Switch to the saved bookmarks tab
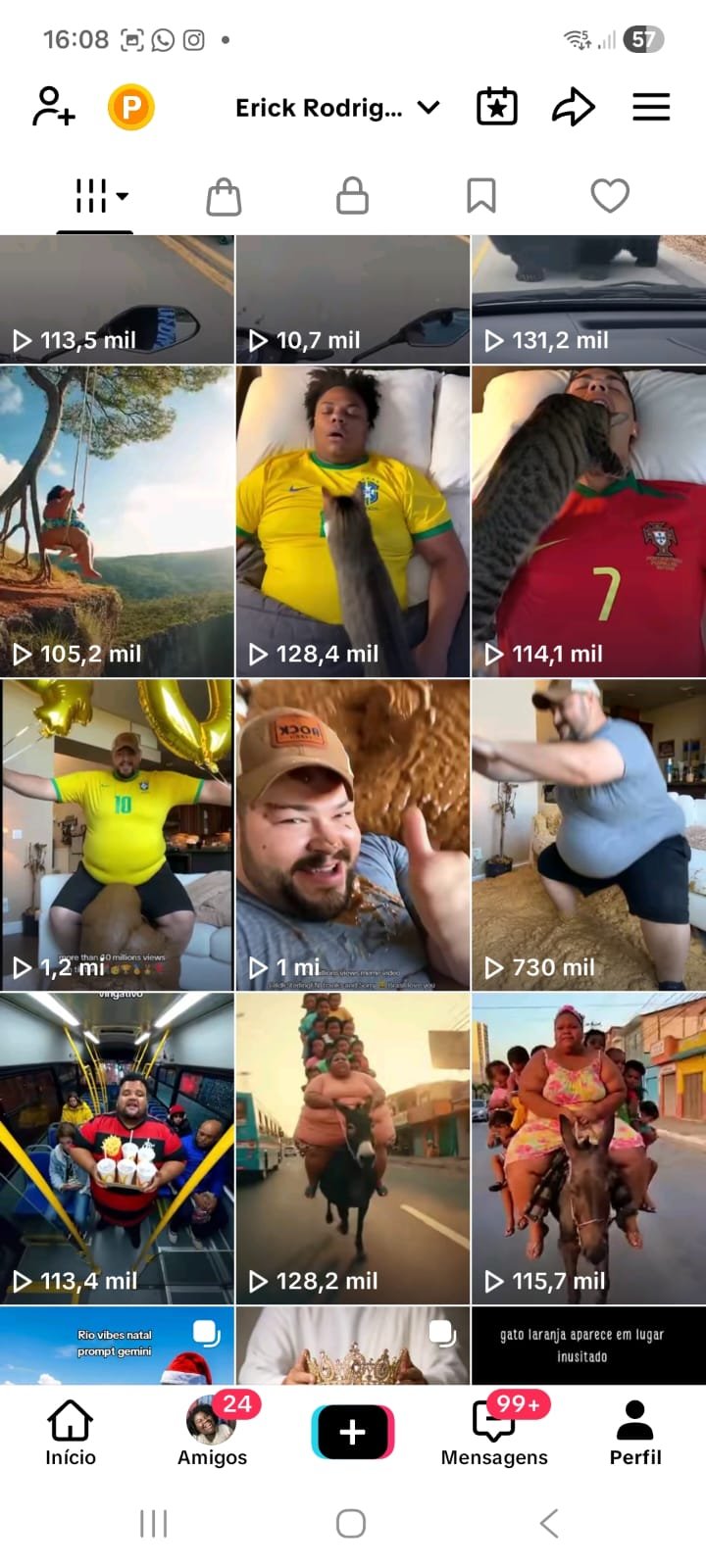 [480, 196]
